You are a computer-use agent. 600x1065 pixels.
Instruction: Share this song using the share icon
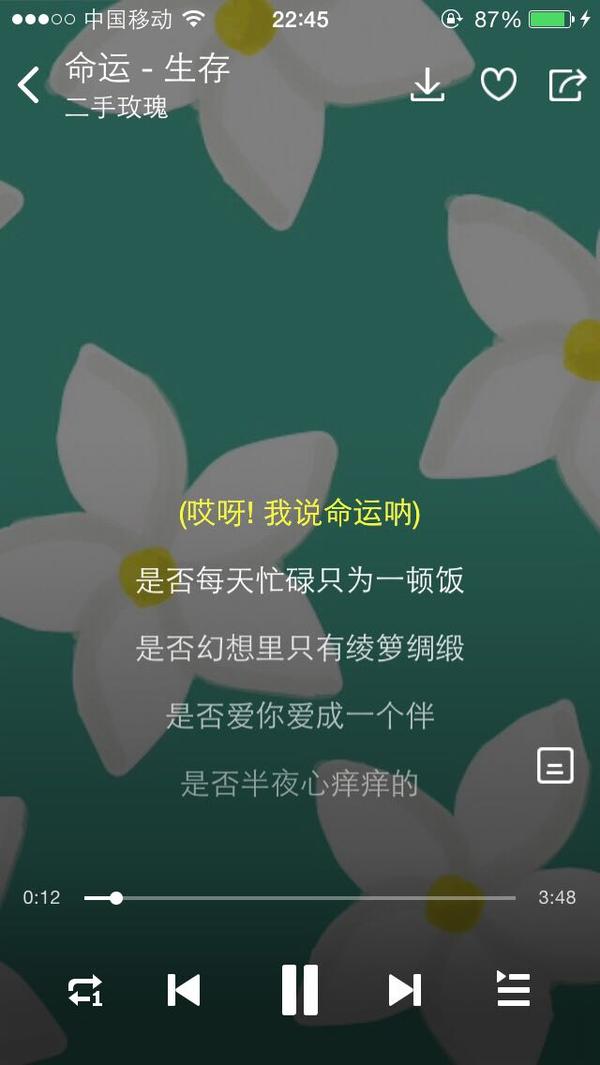(566, 85)
